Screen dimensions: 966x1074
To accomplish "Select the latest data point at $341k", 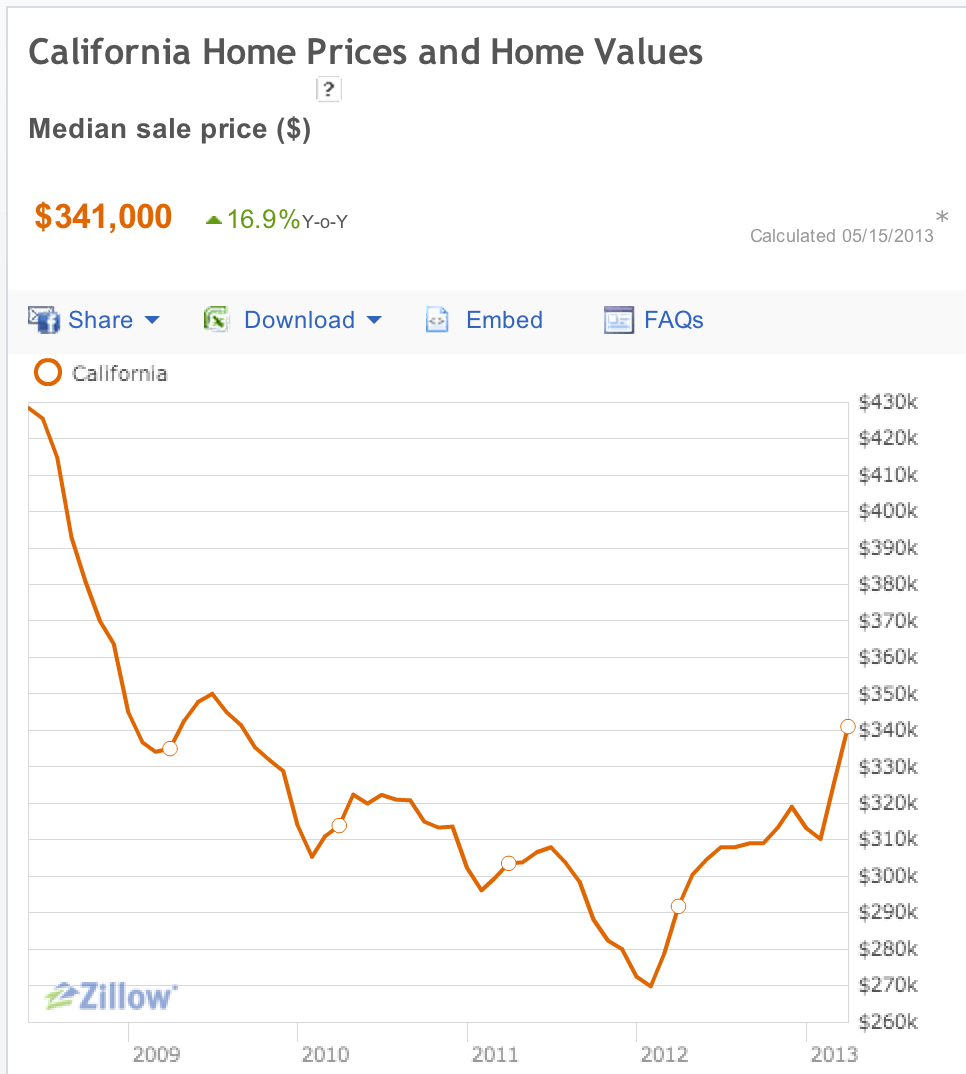I will pyautogui.click(x=848, y=726).
